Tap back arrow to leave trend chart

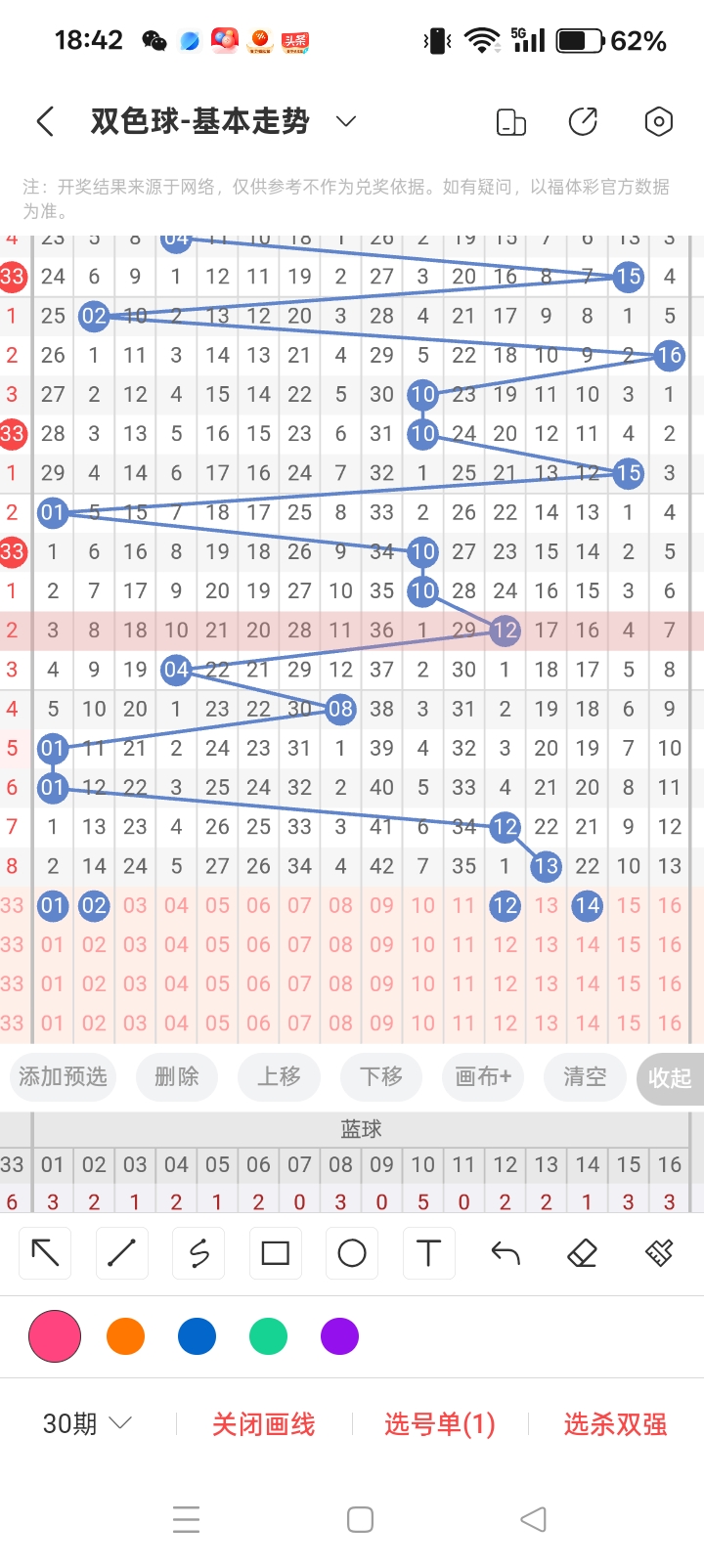(x=44, y=121)
